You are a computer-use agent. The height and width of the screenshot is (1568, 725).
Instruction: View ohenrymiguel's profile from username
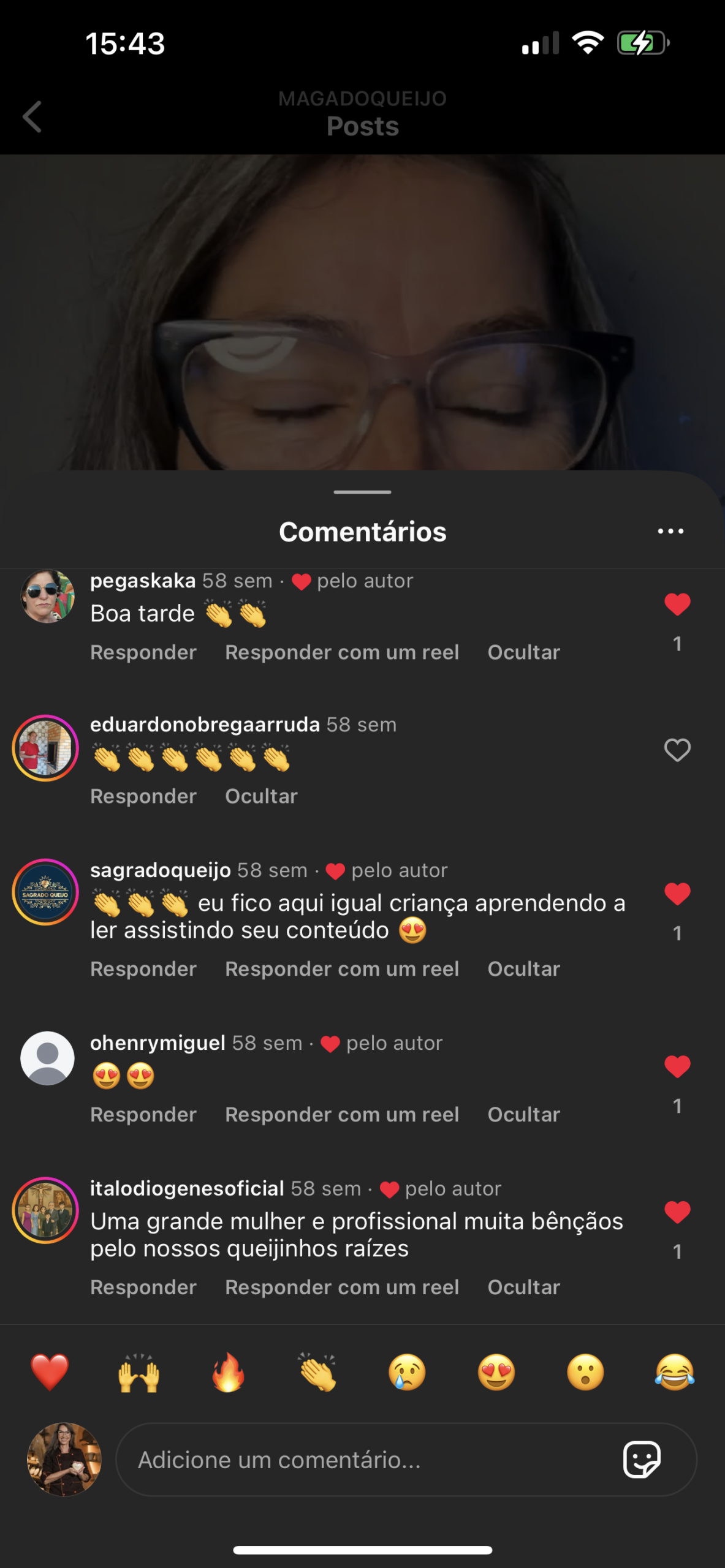point(158,1043)
